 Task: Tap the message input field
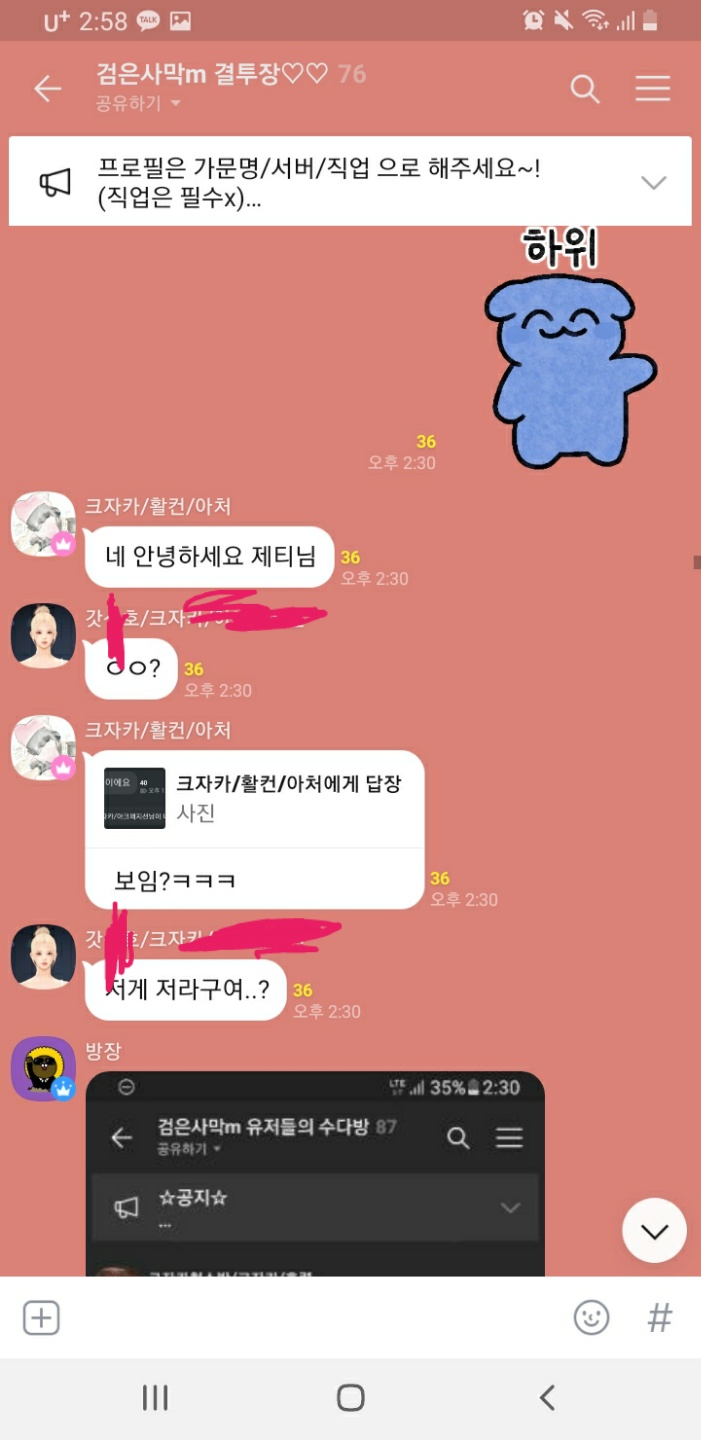[310, 1318]
